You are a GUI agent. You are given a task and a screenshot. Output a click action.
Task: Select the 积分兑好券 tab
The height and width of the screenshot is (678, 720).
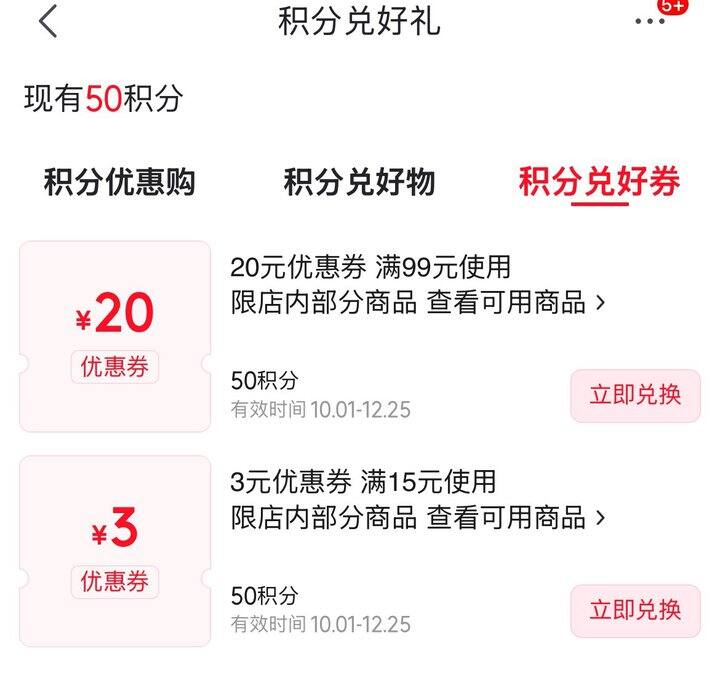coord(599,183)
